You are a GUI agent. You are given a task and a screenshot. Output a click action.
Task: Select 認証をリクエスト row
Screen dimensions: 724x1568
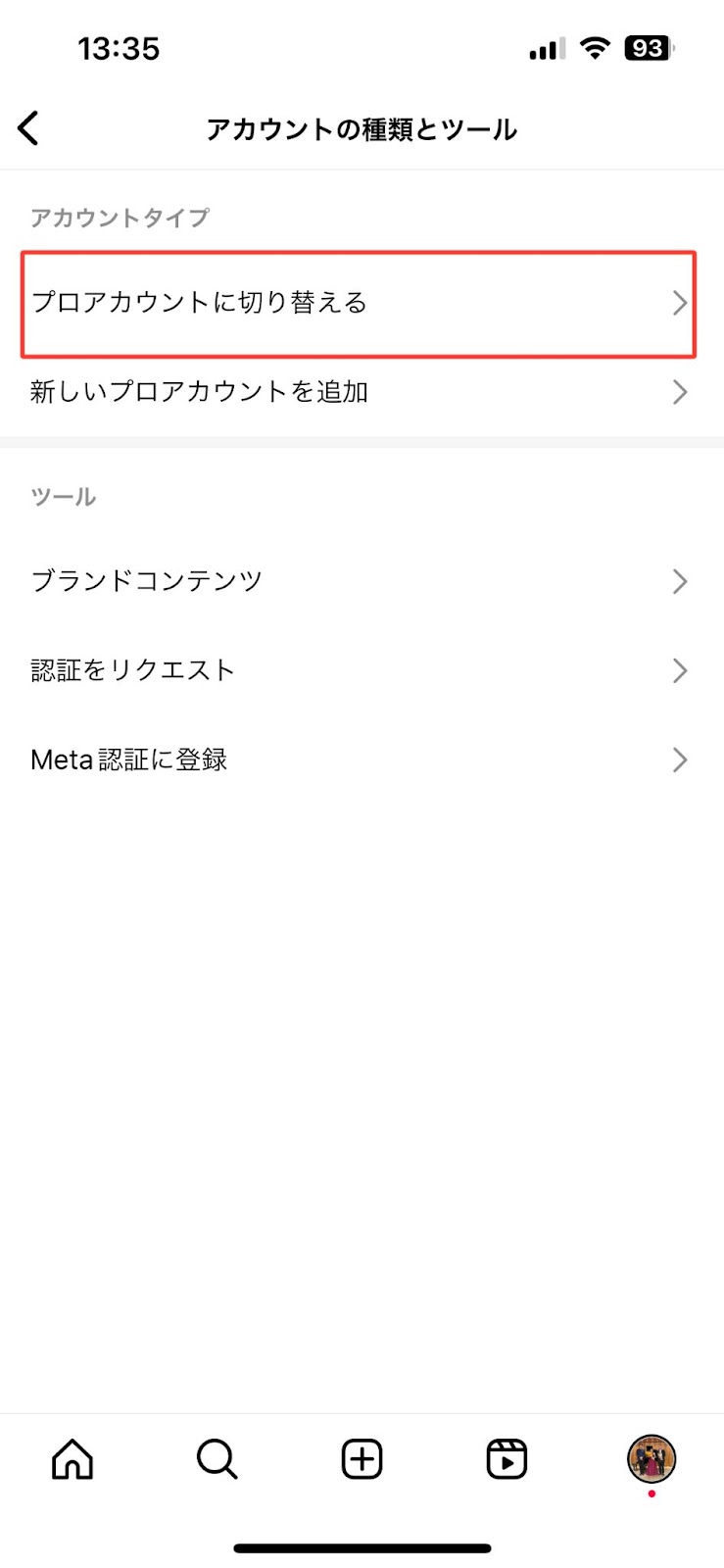[x=359, y=670]
